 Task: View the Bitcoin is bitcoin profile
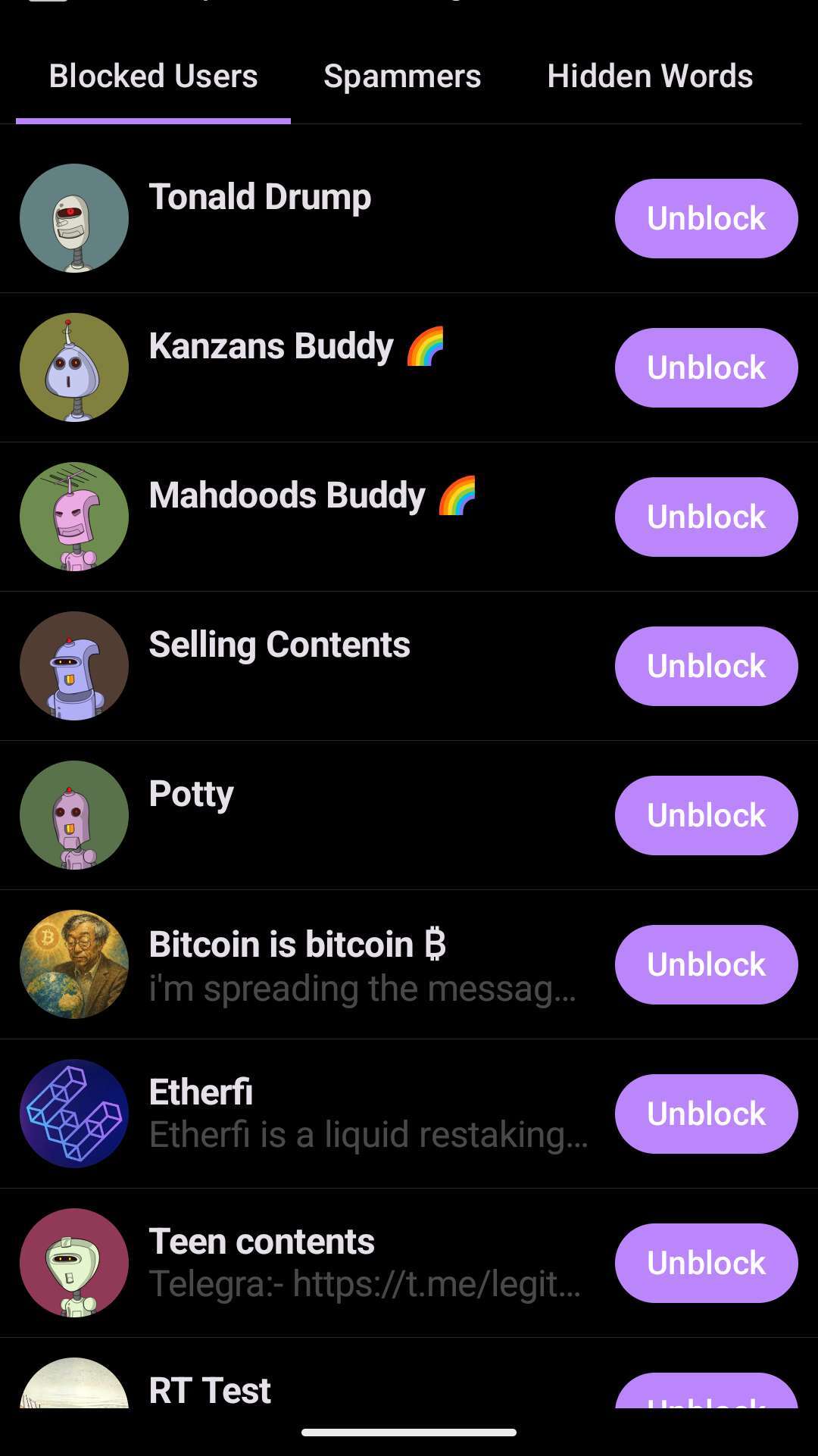tap(303, 964)
